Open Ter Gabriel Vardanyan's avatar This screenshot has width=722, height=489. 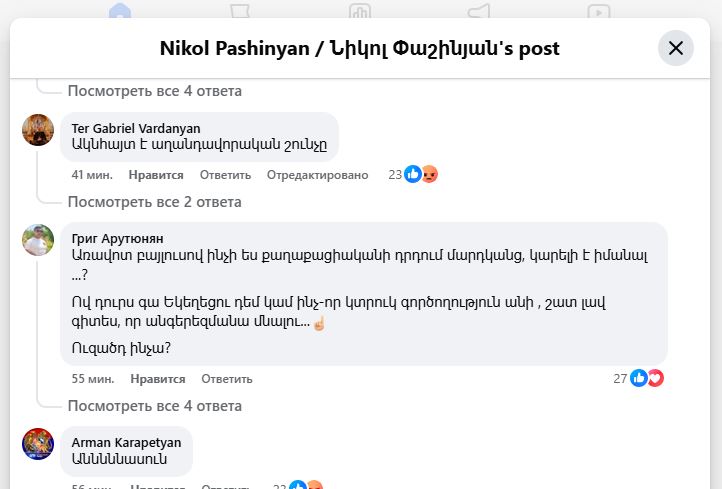(38, 130)
